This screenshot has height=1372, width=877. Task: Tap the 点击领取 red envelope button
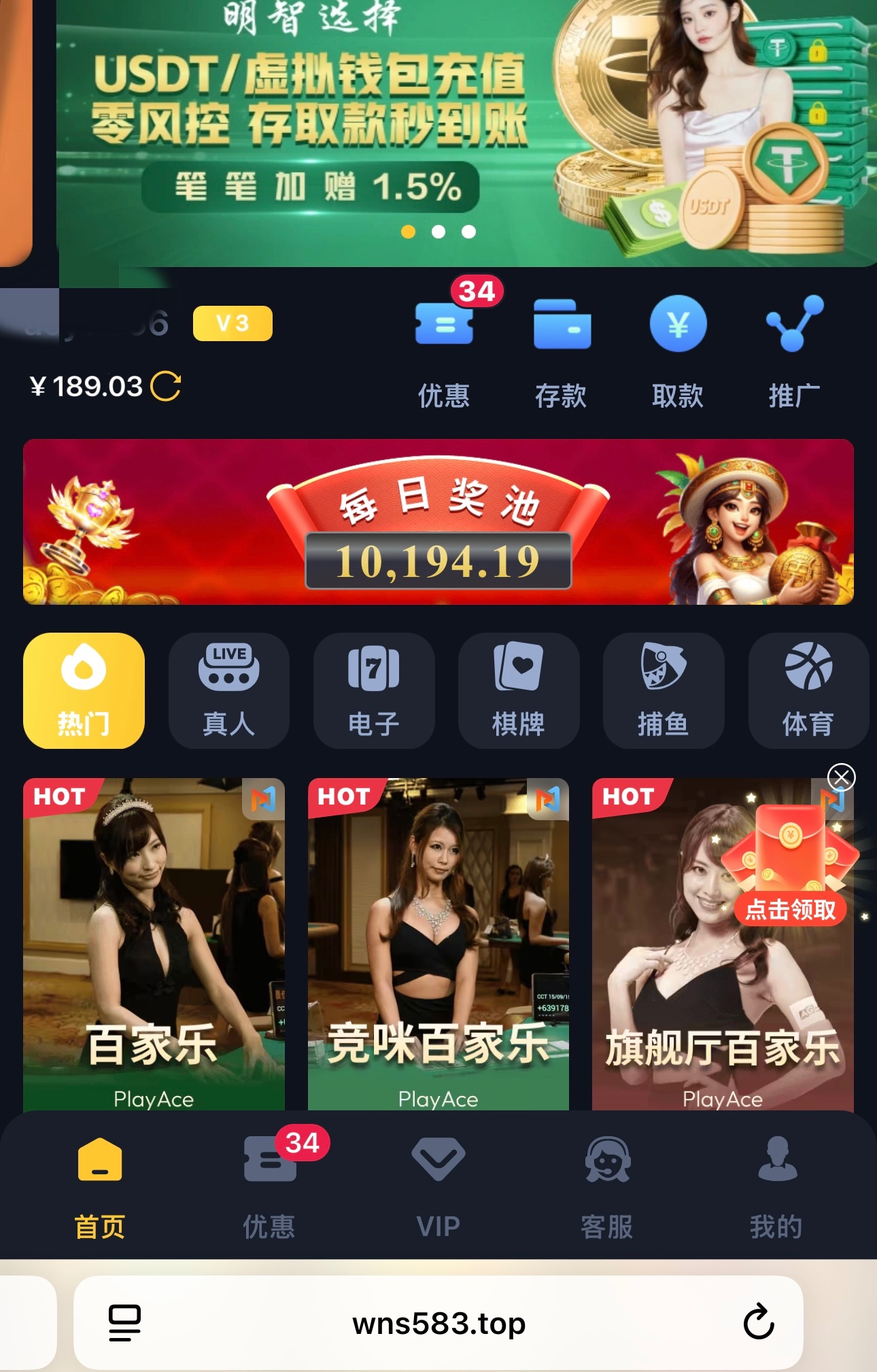pyautogui.click(x=790, y=909)
